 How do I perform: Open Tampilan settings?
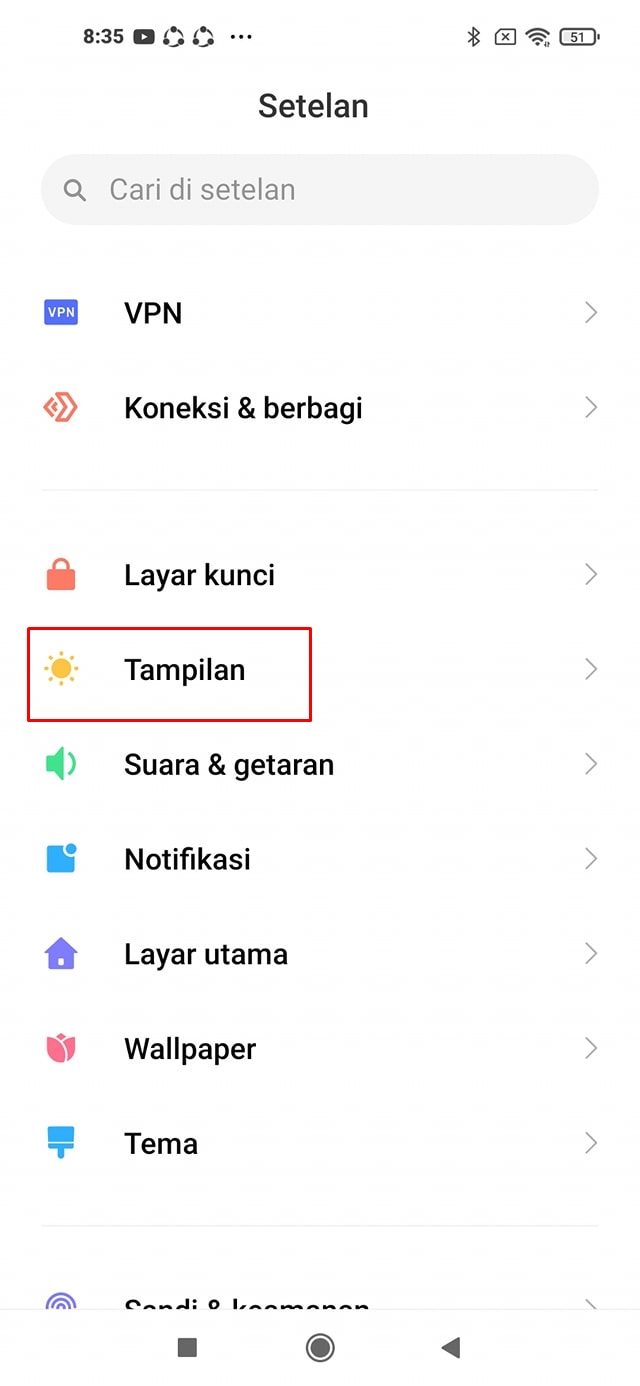click(x=320, y=670)
